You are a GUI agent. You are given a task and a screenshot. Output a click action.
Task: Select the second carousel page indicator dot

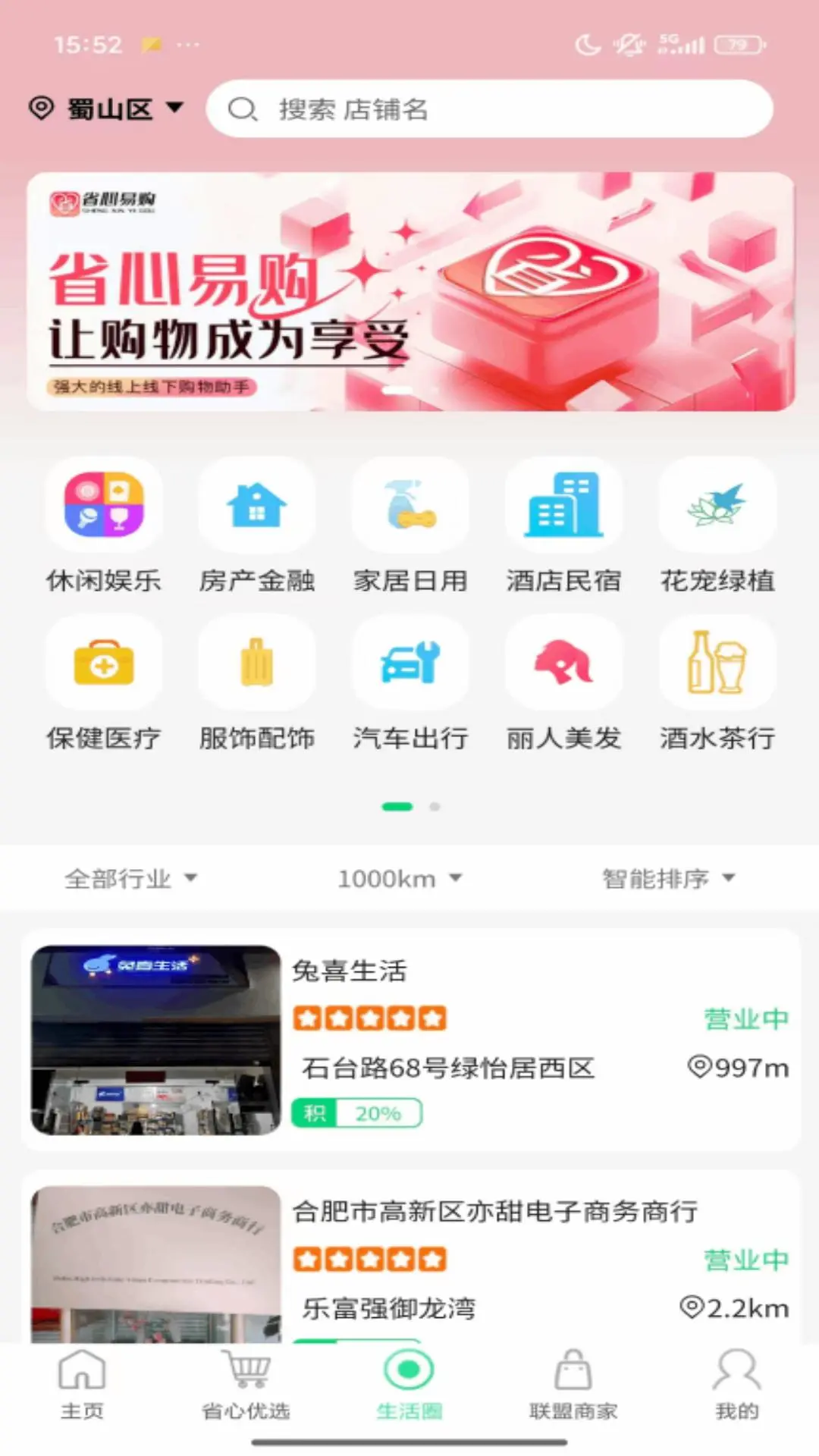[433, 808]
